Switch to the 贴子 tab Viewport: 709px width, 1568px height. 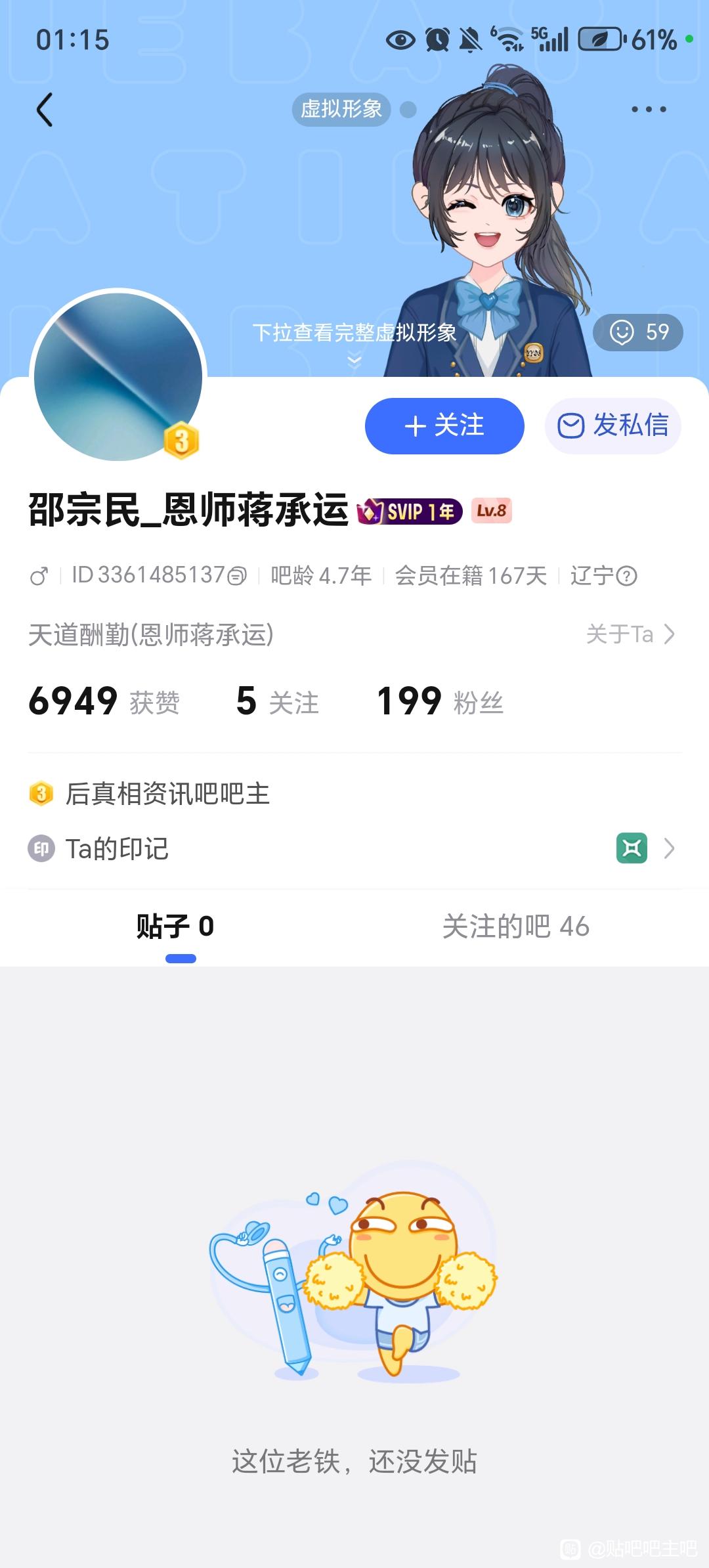click(x=175, y=926)
